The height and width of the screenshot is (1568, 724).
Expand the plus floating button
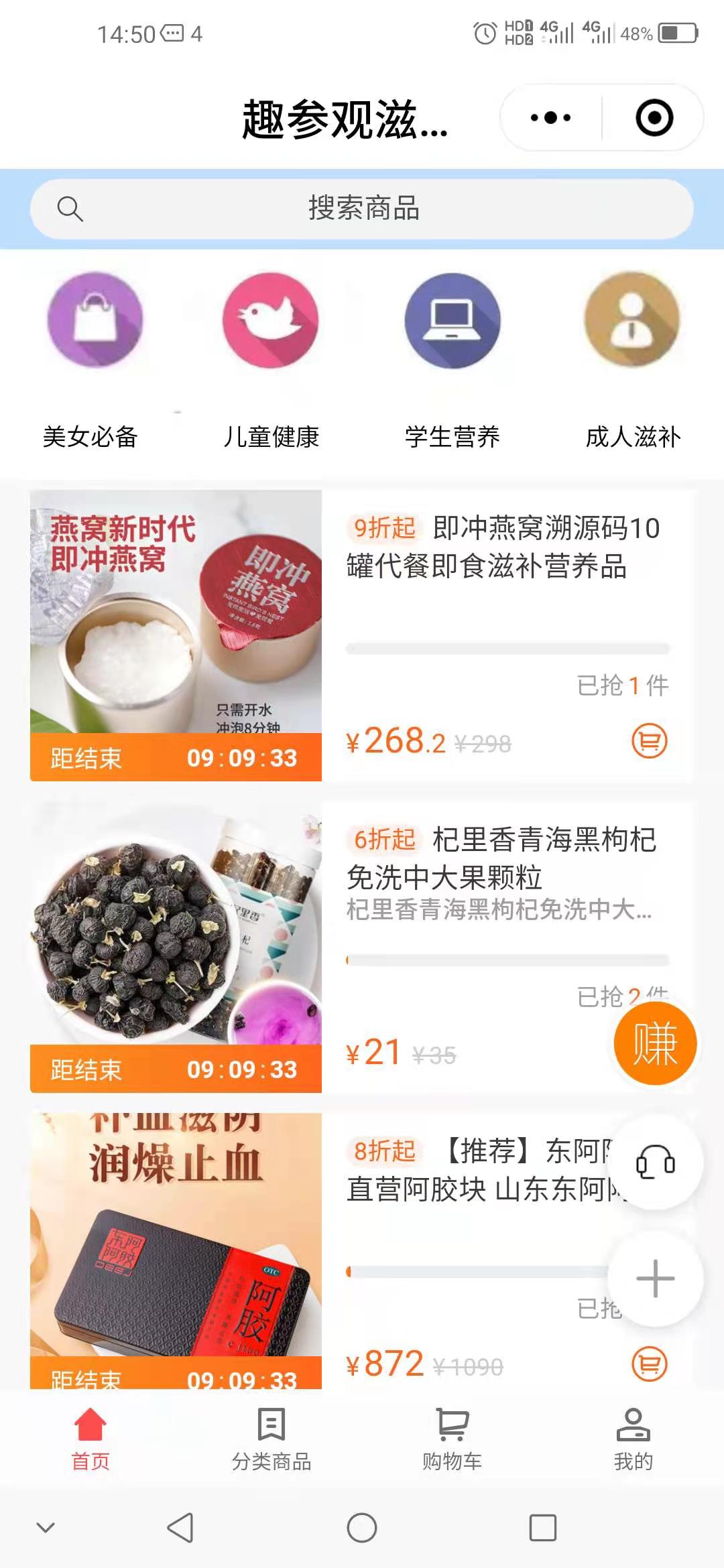(x=655, y=1279)
